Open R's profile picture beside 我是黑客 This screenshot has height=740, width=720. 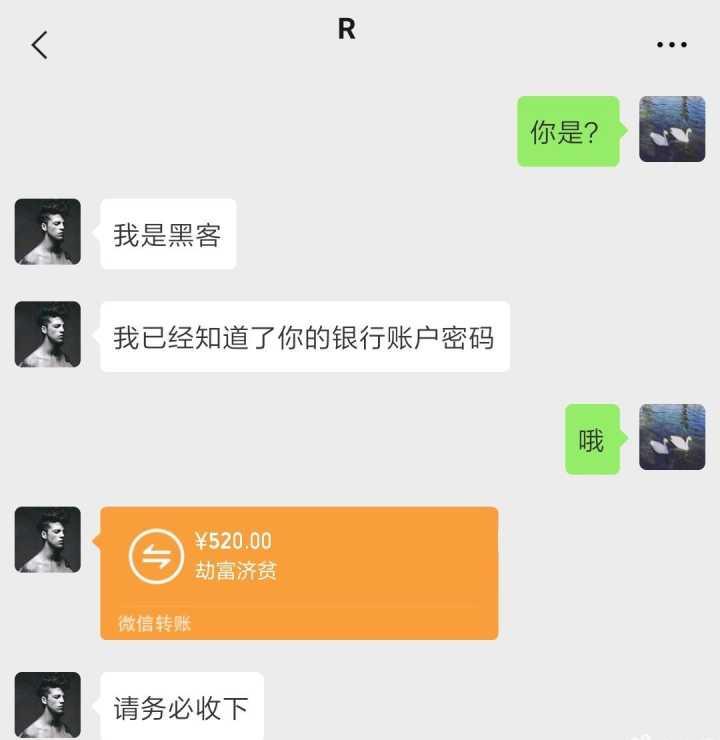[47, 232]
